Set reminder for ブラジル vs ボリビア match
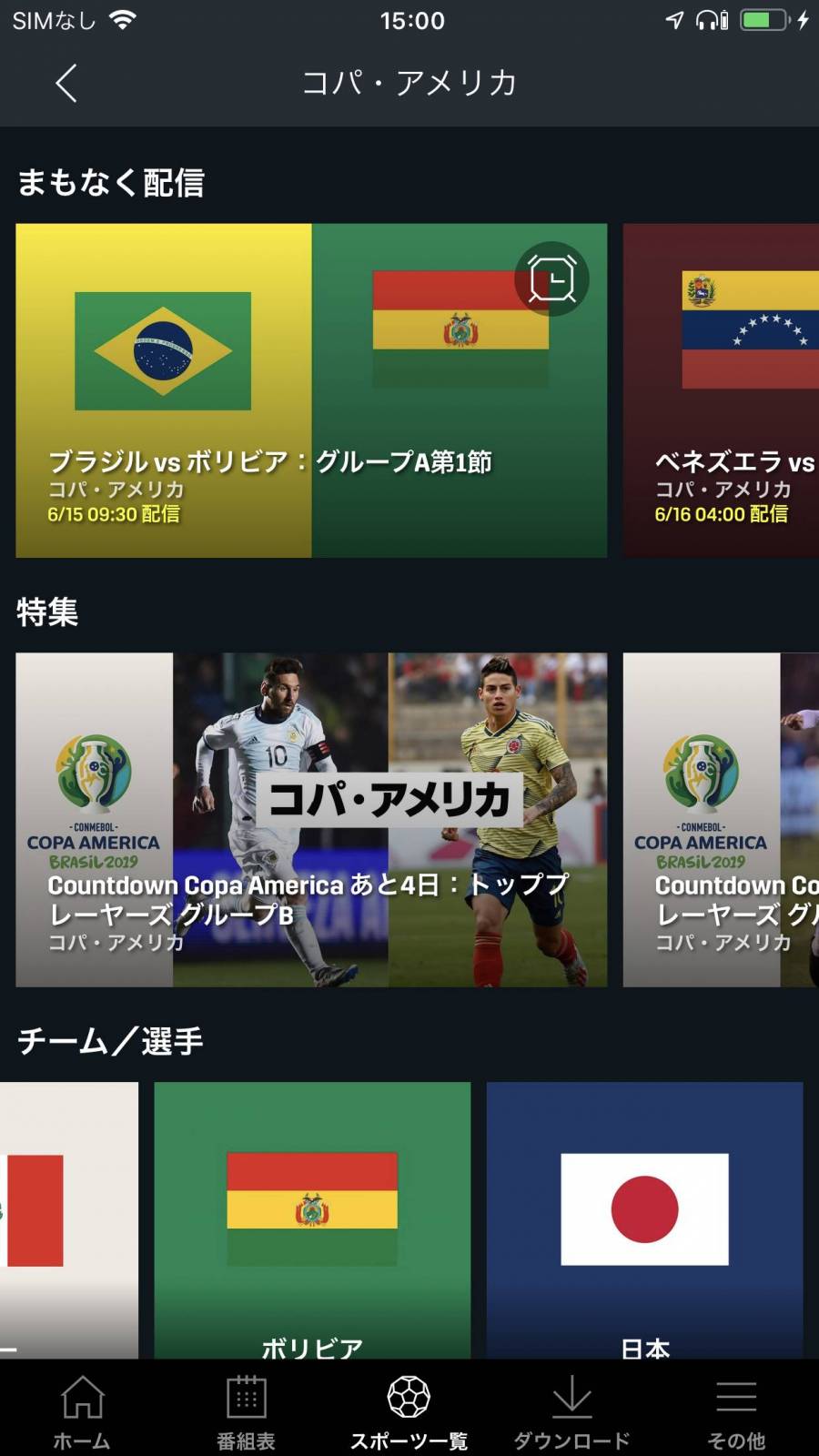819x1456 pixels. (x=551, y=278)
